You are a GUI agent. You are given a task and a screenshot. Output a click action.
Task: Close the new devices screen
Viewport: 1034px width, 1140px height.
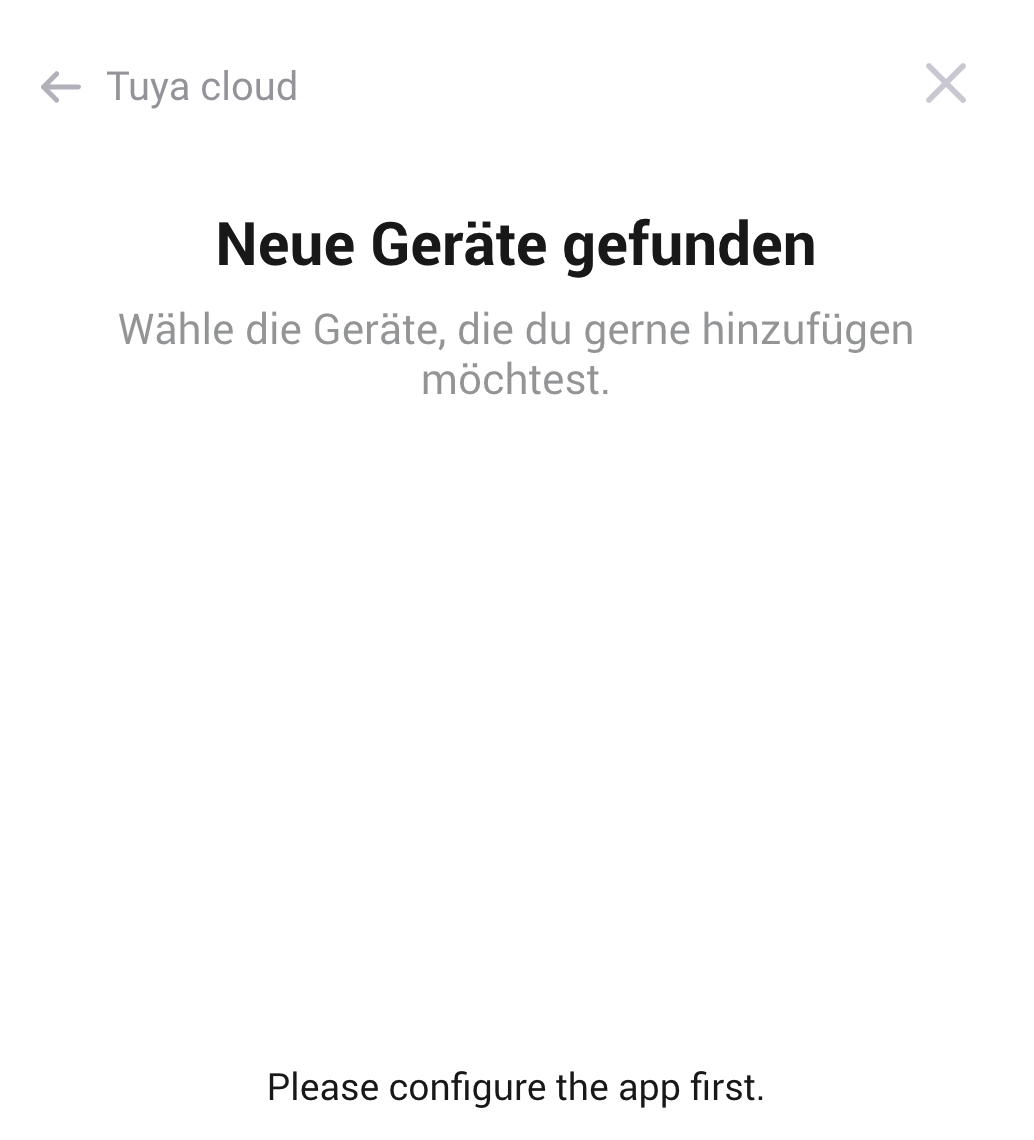tap(945, 84)
